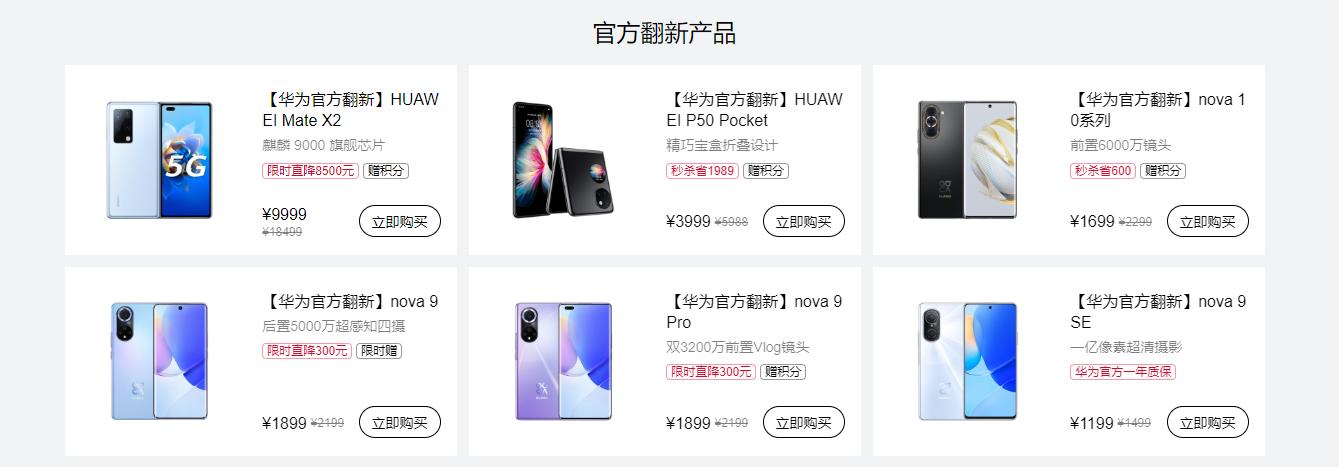Buy the refurbished HUAWEI Mate X2 now
The width and height of the screenshot is (1339, 467).
tap(399, 221)
